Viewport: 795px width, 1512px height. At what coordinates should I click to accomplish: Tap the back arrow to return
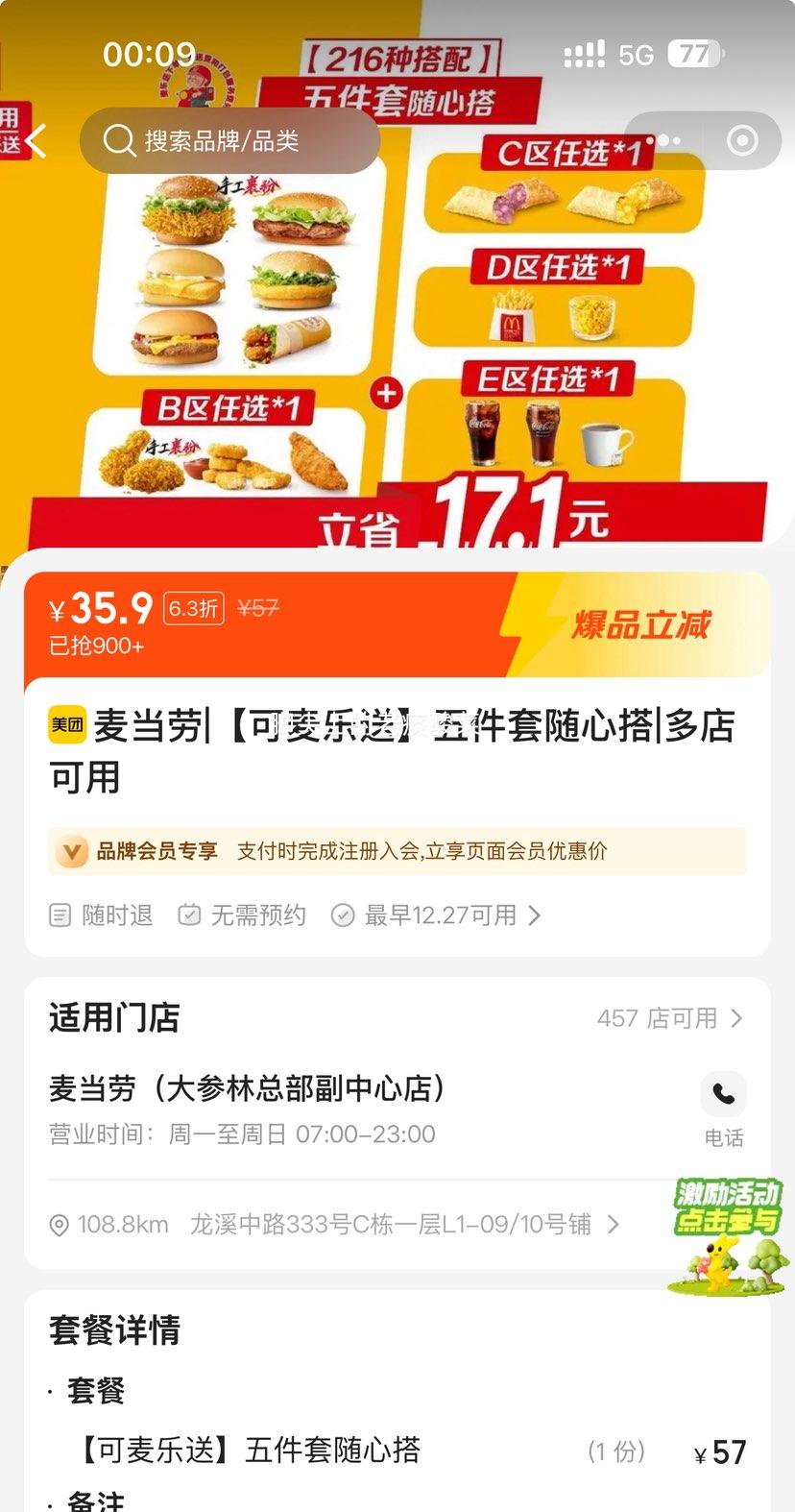(35, 141)
